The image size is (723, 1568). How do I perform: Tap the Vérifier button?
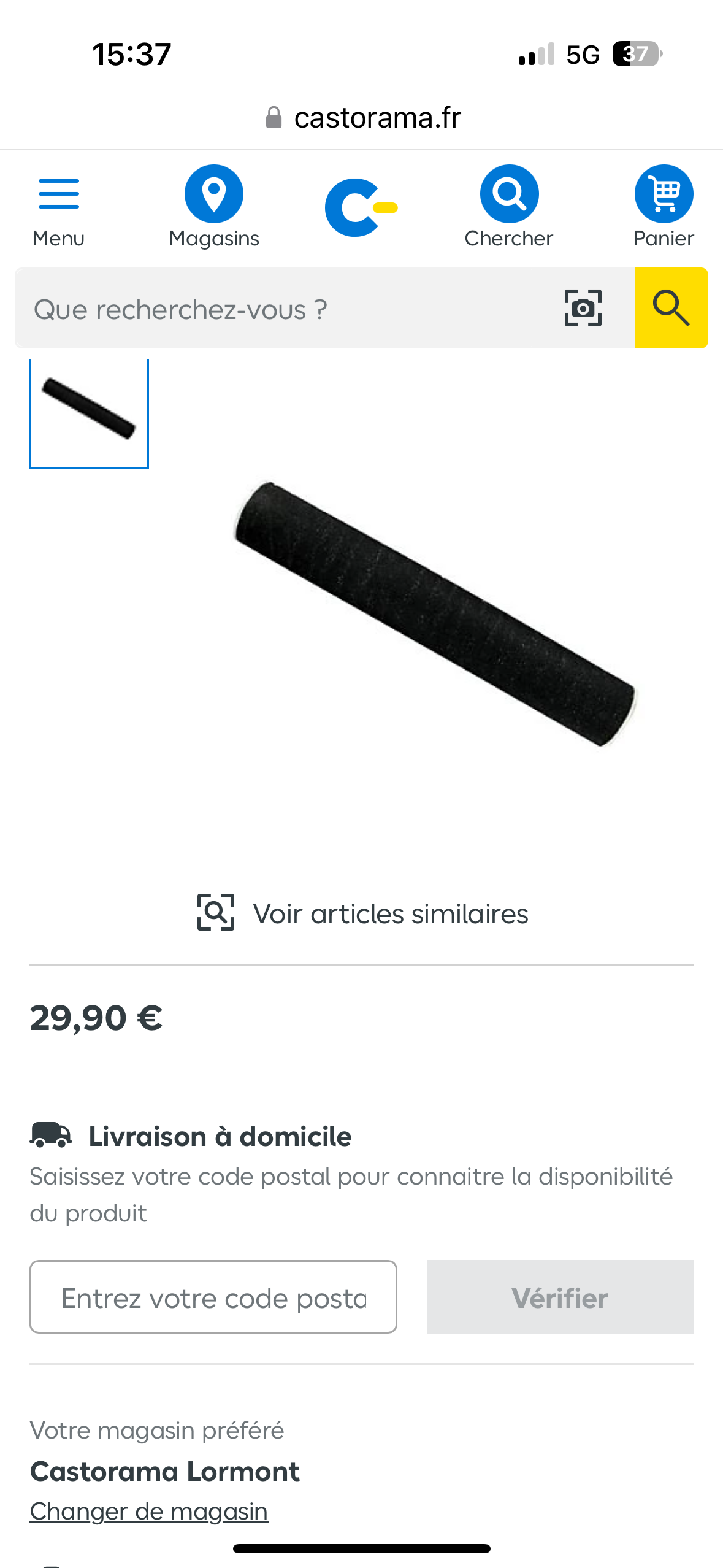coord(559,1297)
